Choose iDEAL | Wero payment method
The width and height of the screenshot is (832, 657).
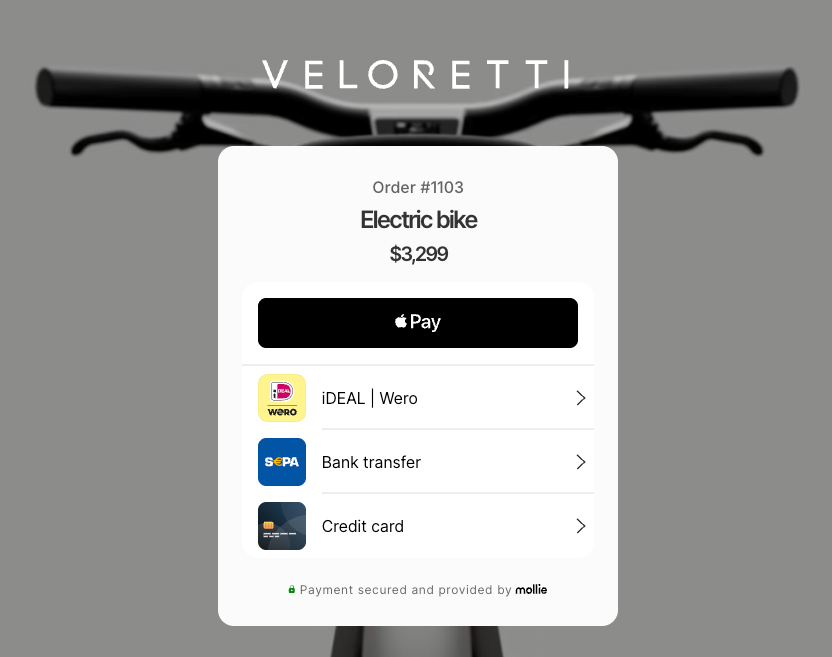417,398
